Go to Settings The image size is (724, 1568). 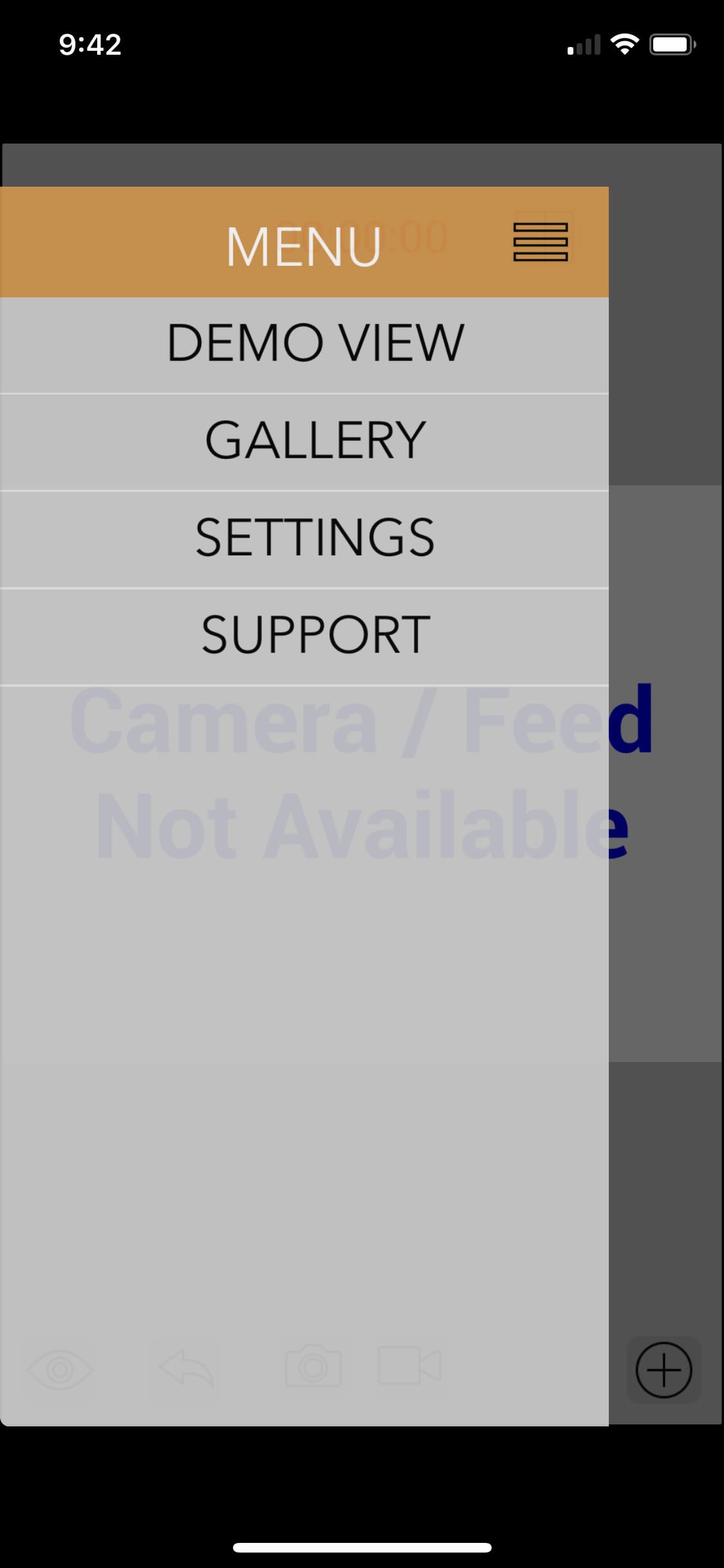point(315,538)
